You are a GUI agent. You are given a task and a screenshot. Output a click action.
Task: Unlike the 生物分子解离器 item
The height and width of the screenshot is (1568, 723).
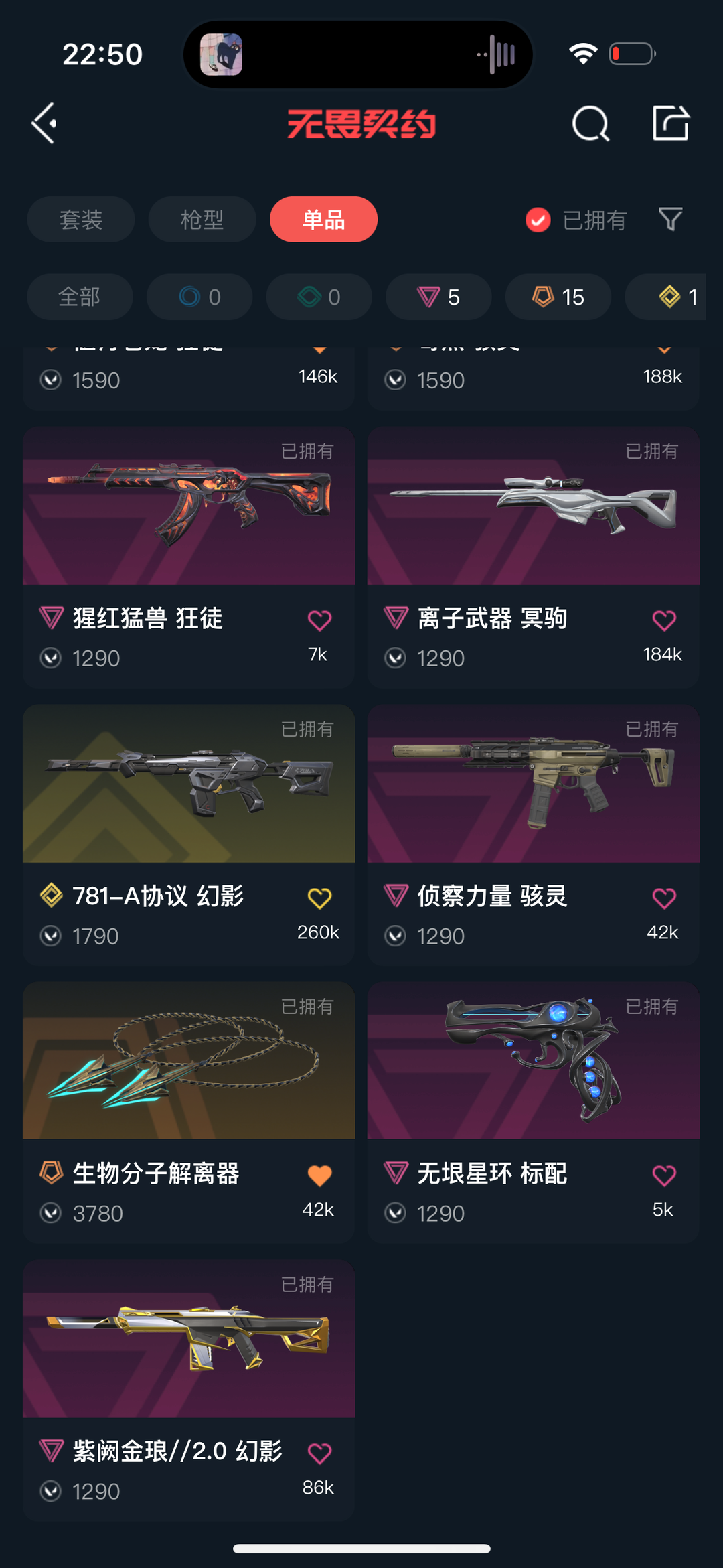(319, 1175)
